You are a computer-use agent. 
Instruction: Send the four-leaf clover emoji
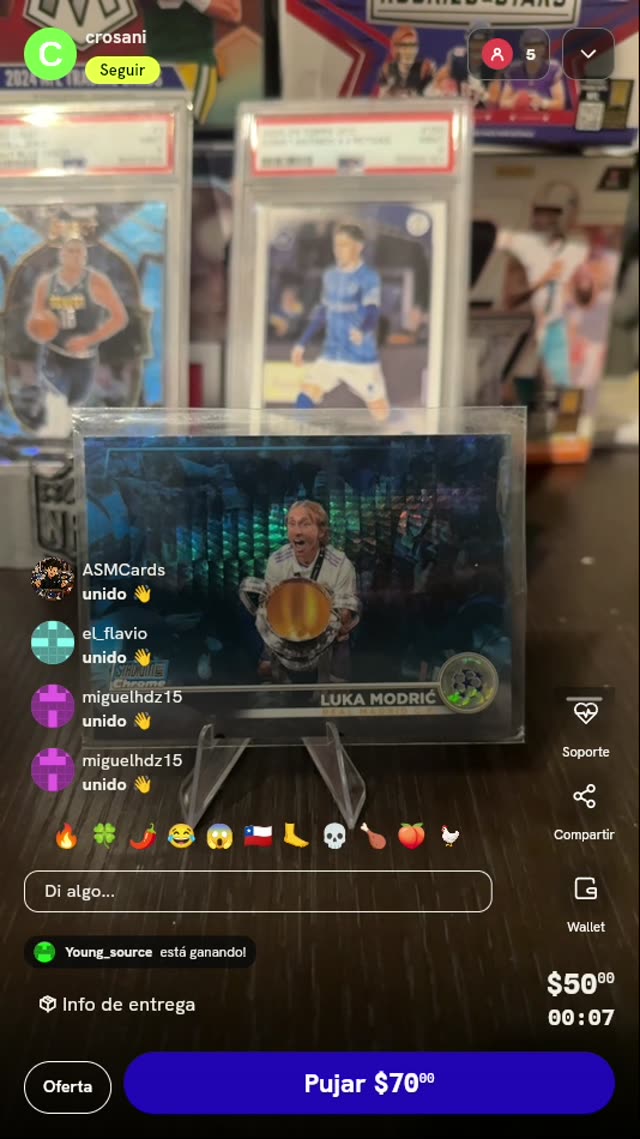coord(105,836)
